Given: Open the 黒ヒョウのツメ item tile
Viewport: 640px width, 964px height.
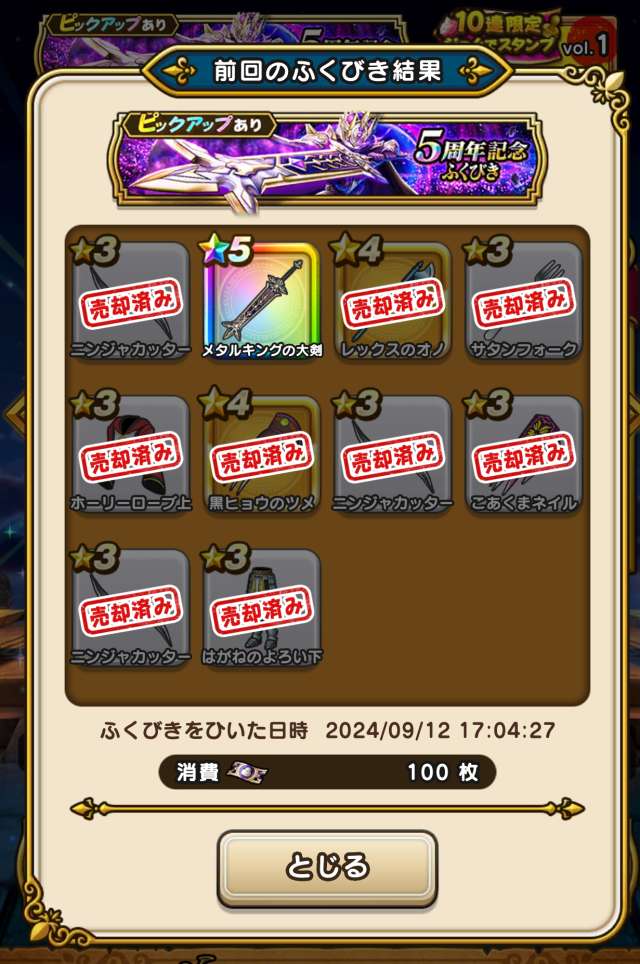Looking at the screenshot, I should (262, 456).
